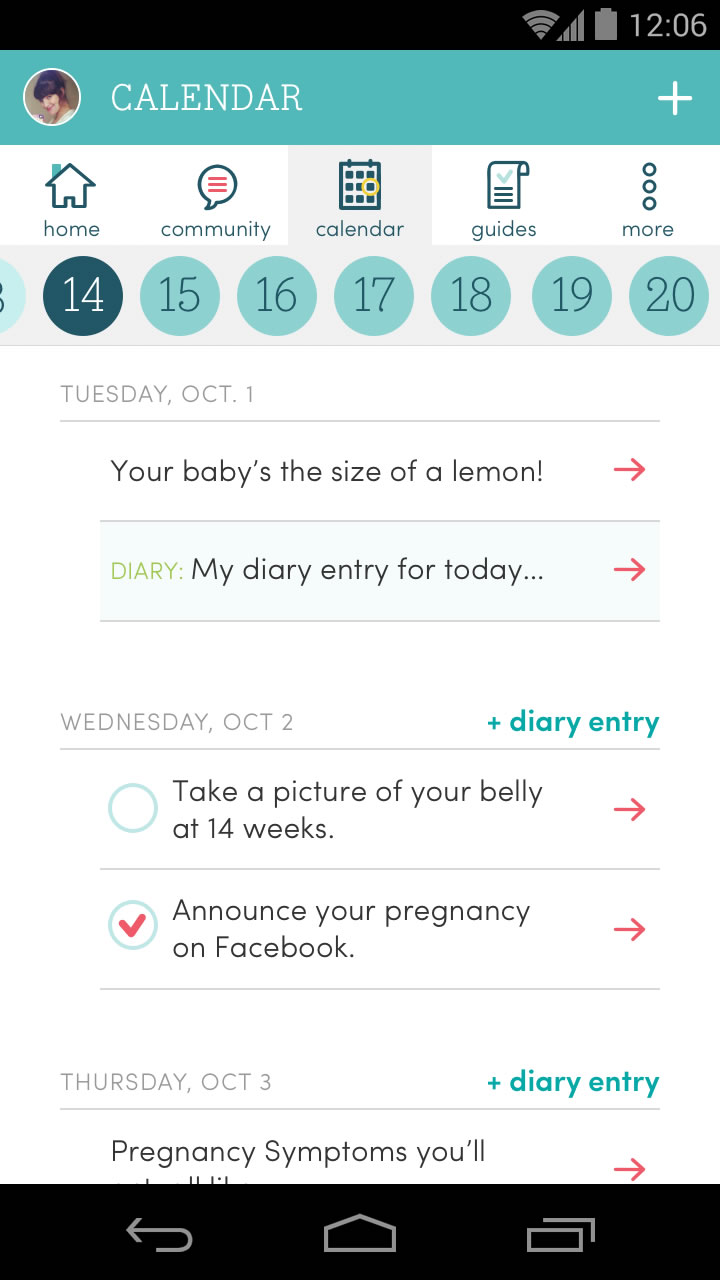This screenshot has width=720, height=1280.
Task: Jump to week 19
Action: click(572, 295)
